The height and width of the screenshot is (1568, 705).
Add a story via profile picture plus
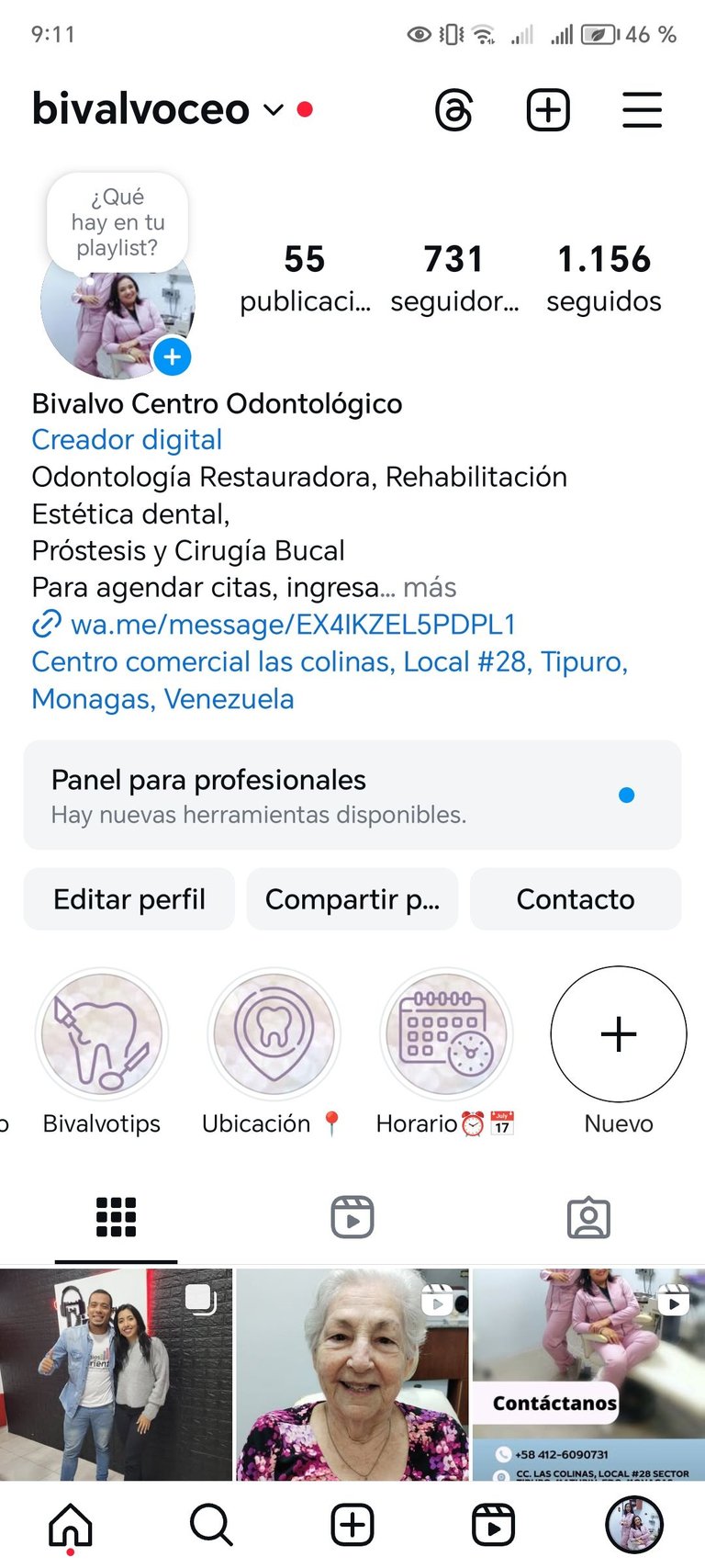[x=172, y=356]
